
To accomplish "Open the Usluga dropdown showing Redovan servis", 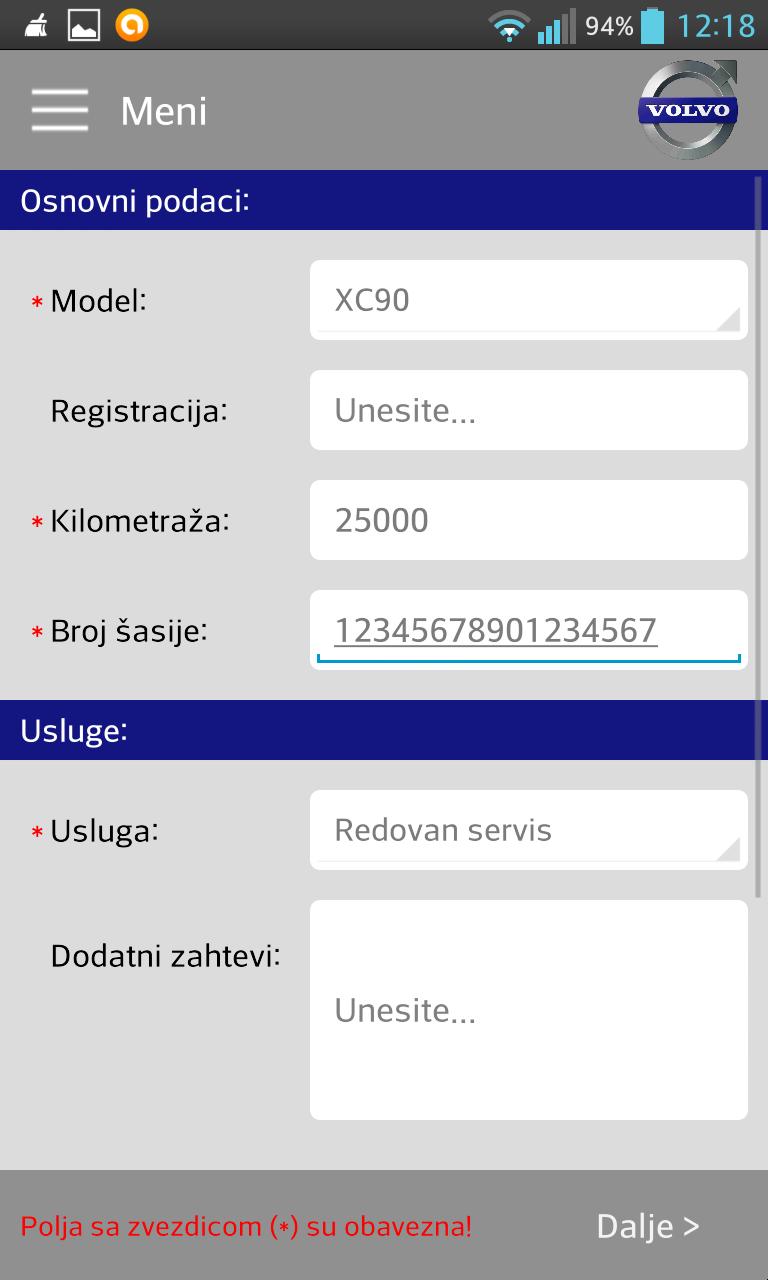I will [528, 830].
